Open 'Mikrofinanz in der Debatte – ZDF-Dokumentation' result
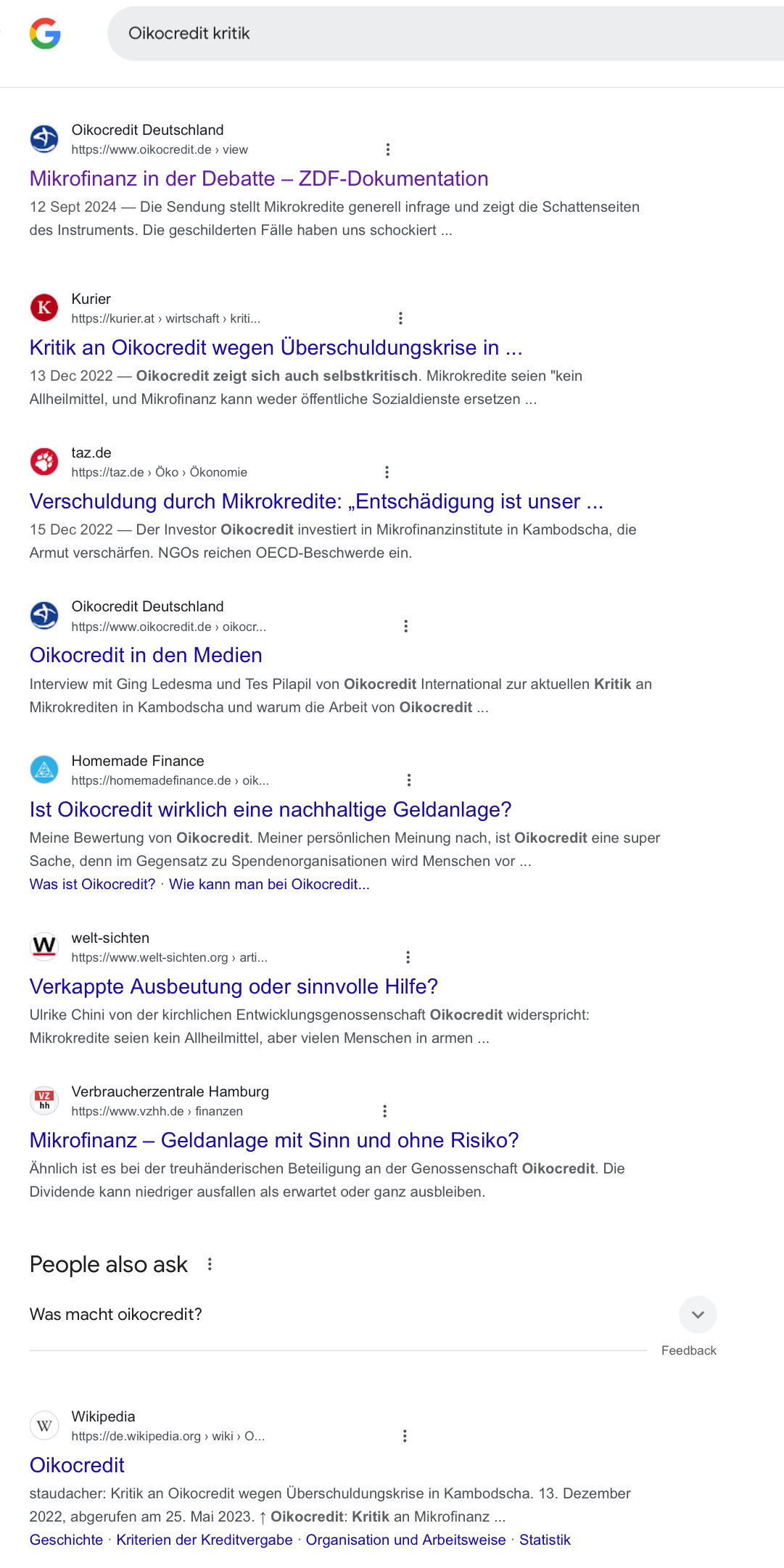 pos(259,178)
